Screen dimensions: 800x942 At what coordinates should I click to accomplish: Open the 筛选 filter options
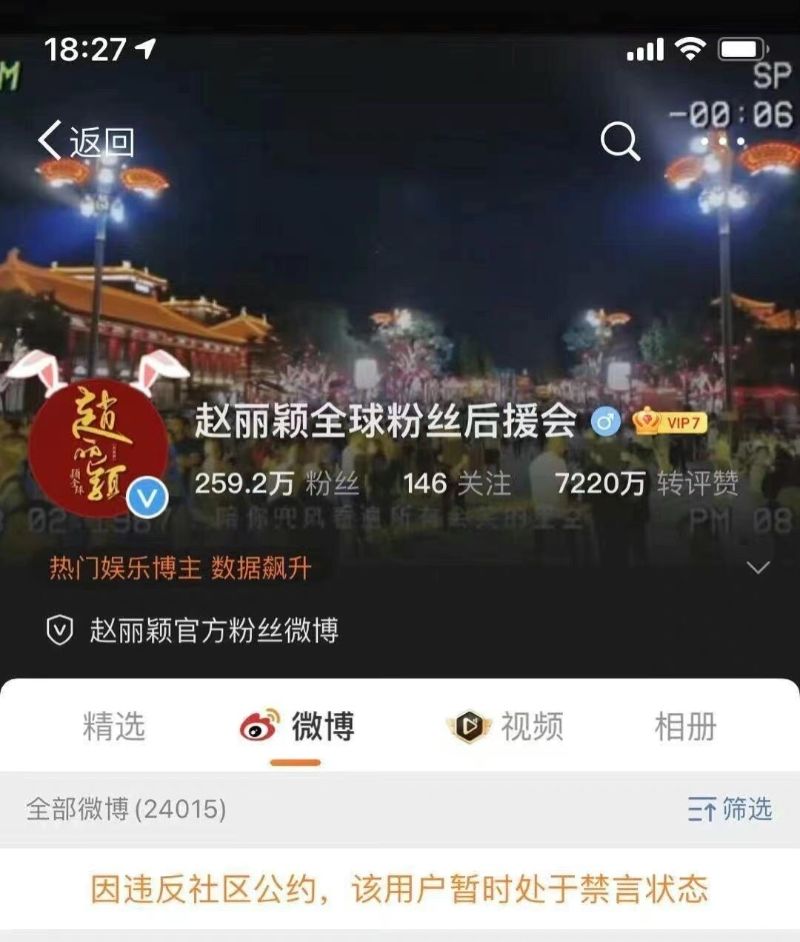pos(730,809)
